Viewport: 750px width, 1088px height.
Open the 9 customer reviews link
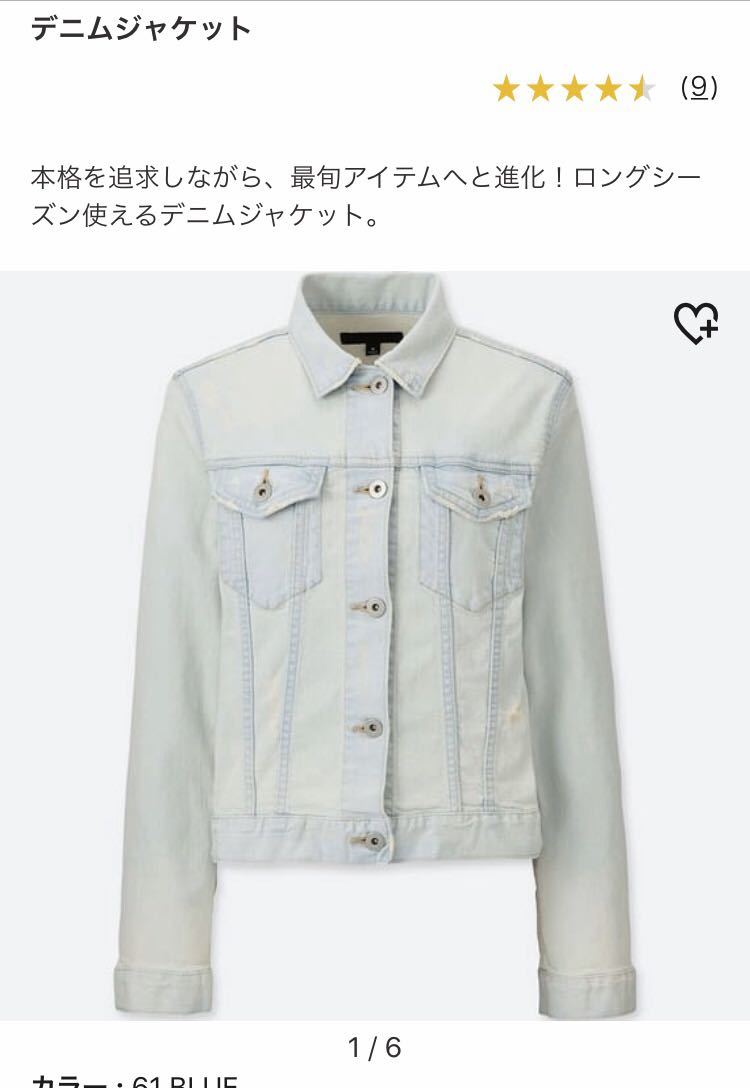point(698,88)
